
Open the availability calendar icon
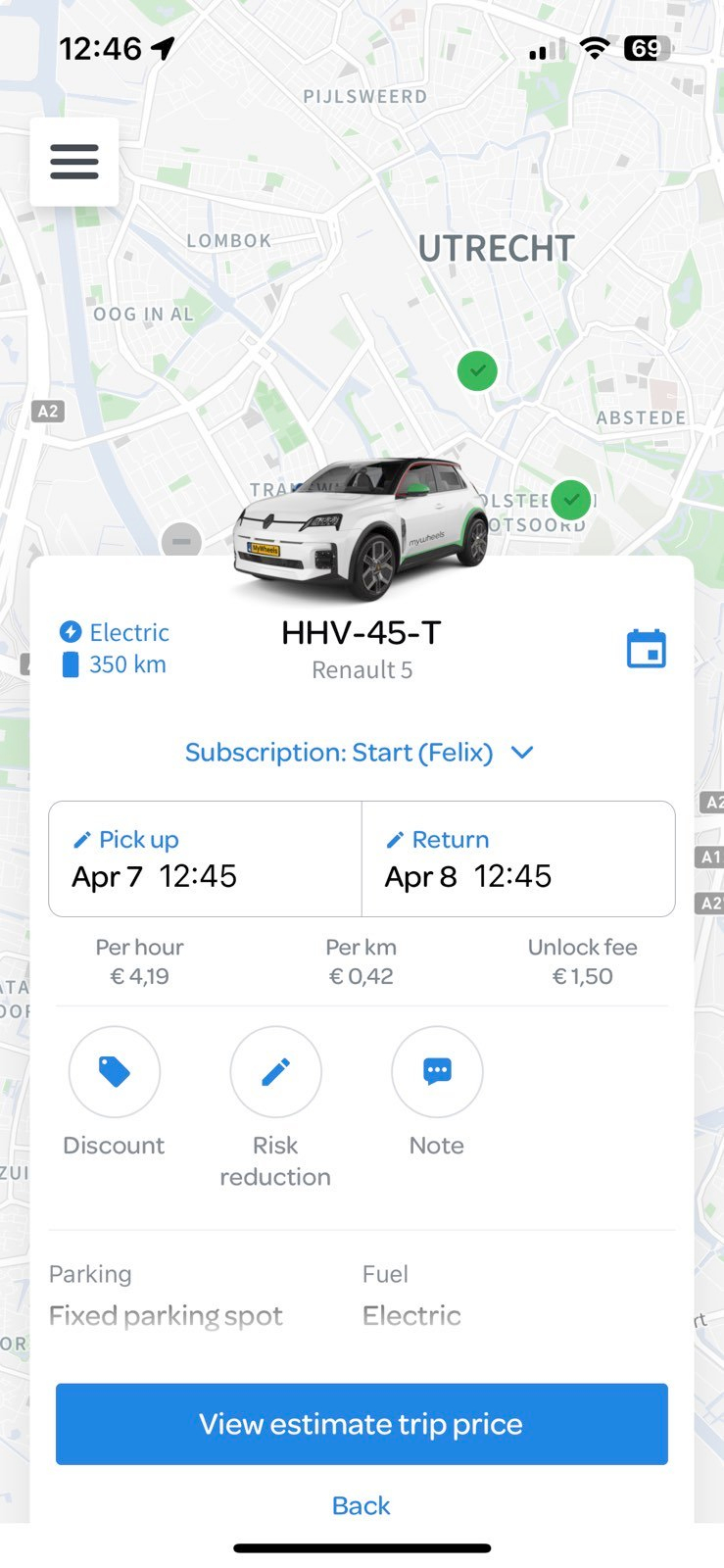tap(647, 649)
